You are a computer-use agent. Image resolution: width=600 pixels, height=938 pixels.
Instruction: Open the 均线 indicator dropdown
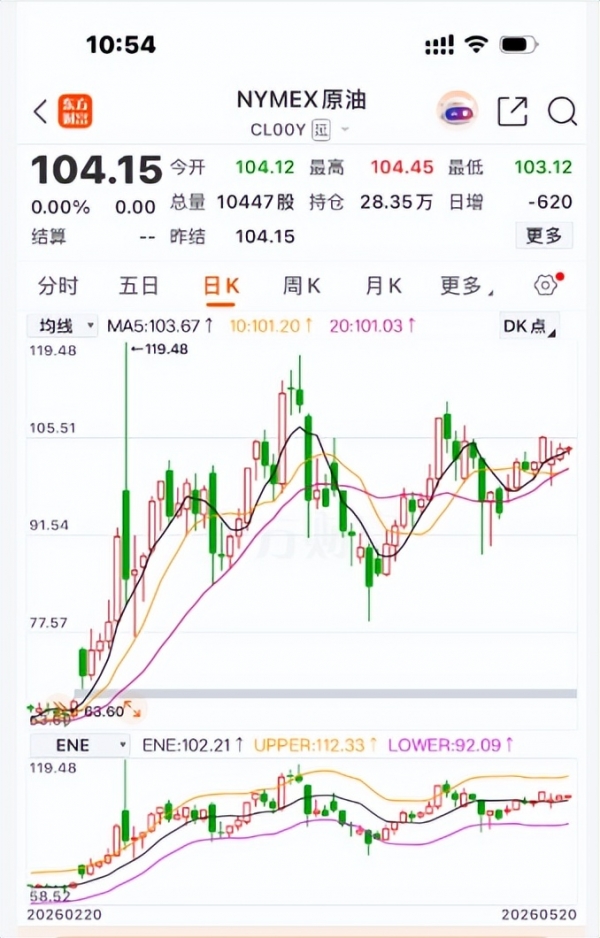62,326
